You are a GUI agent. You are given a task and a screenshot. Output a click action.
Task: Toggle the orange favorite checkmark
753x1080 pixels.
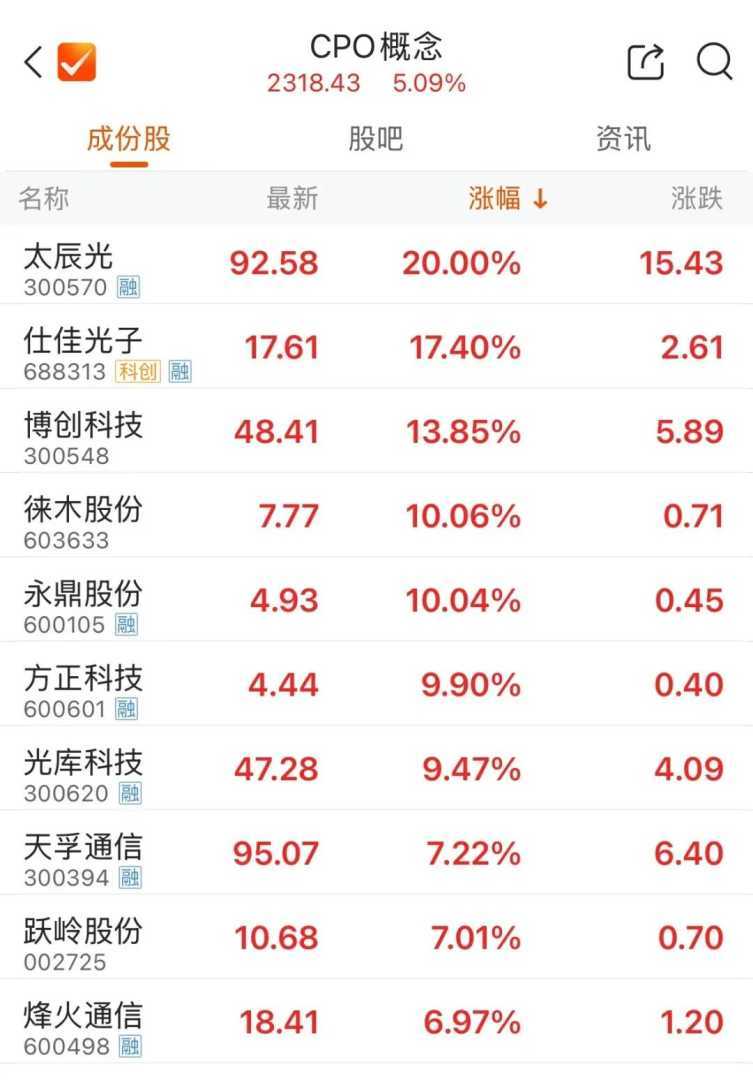coord(77,62)
